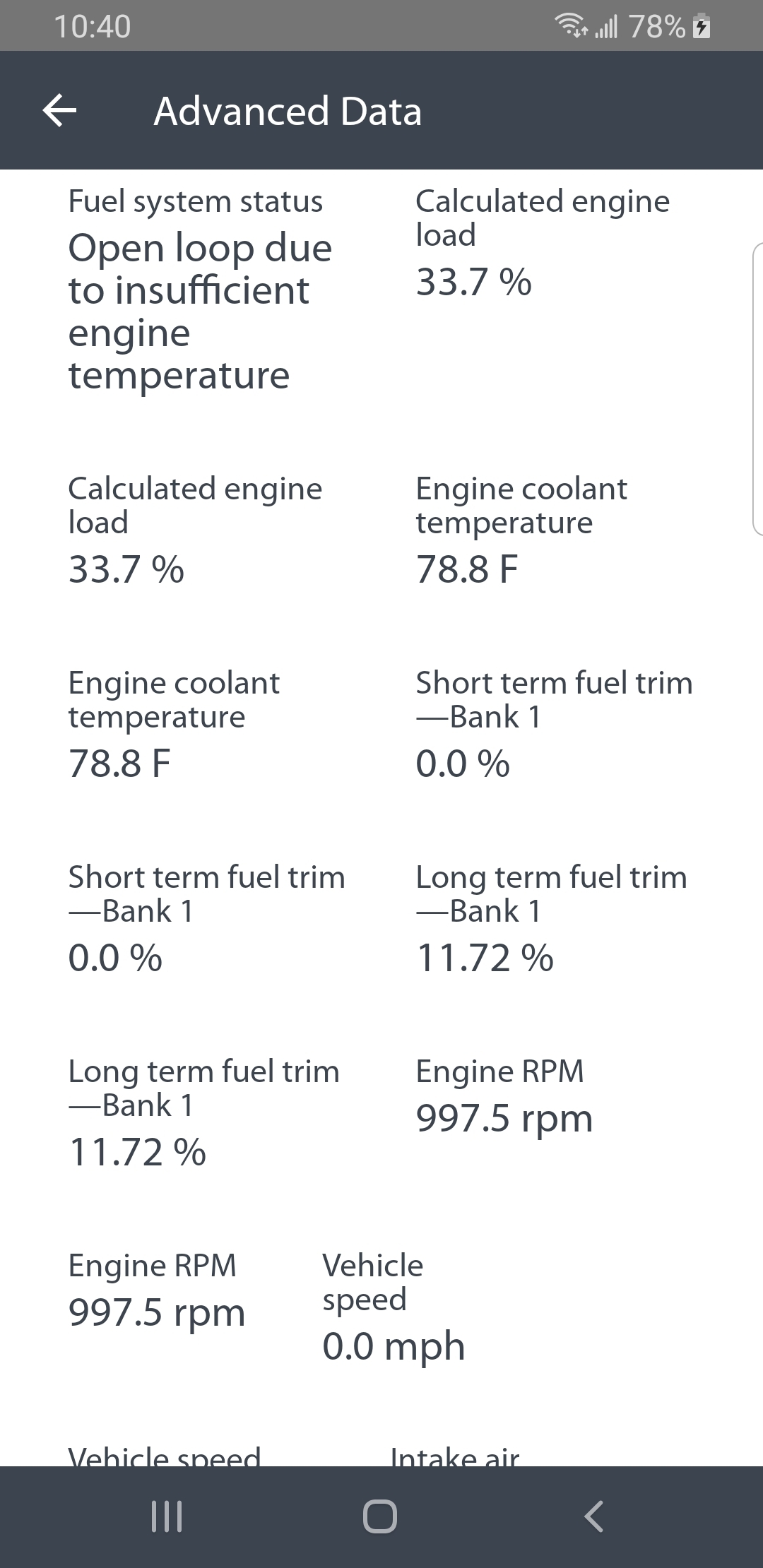Screen dimensions: 763x1568
Task: Open recent apps from navigation bar
Action: pos(167,1516)
